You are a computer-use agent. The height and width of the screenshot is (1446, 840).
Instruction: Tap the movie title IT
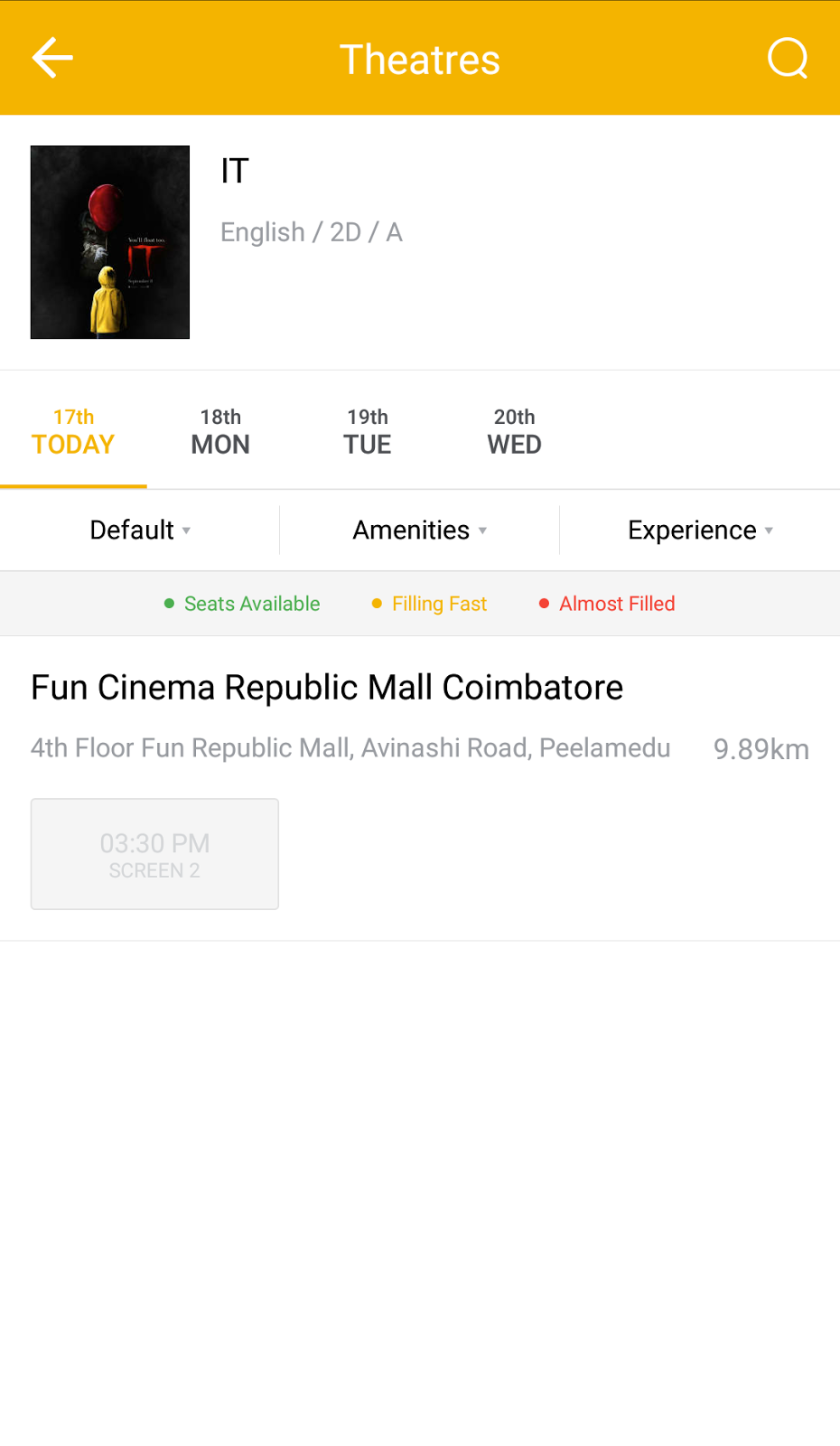[233, 171]
